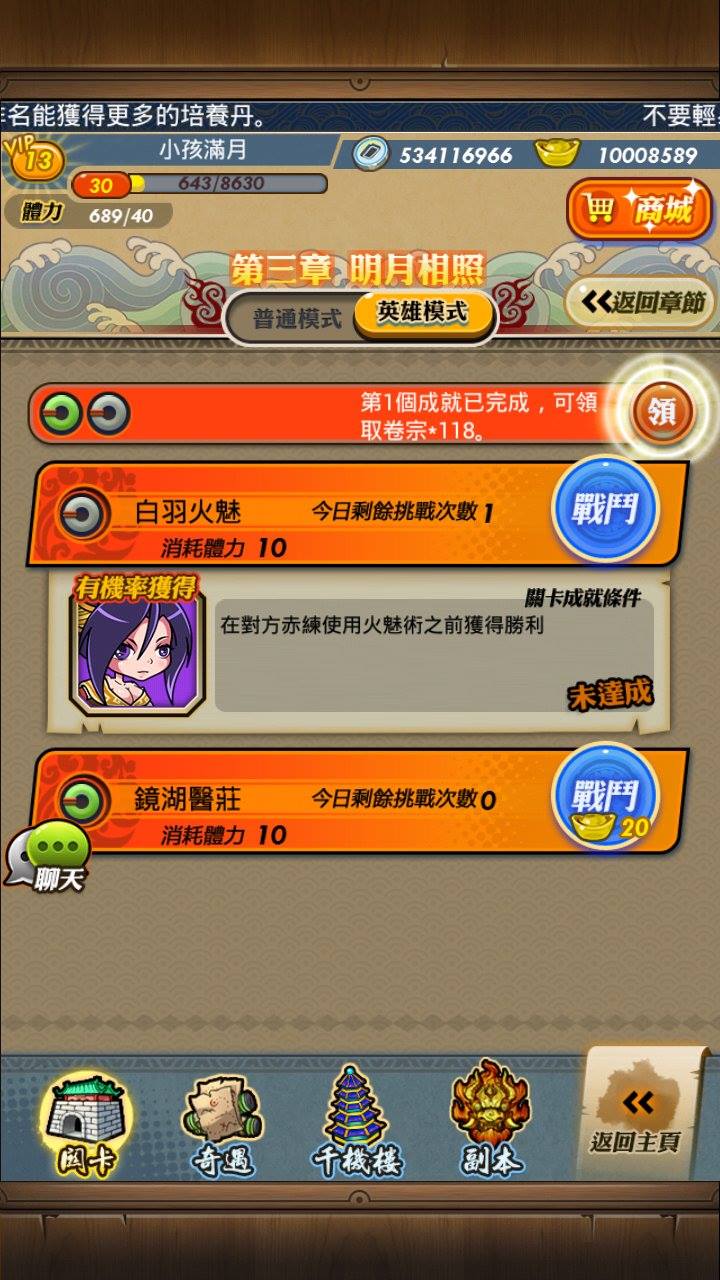The height and width of the screenshot is (1280, 720).
Task: Click the silver coin currency icon
Action: coord(371,156)
